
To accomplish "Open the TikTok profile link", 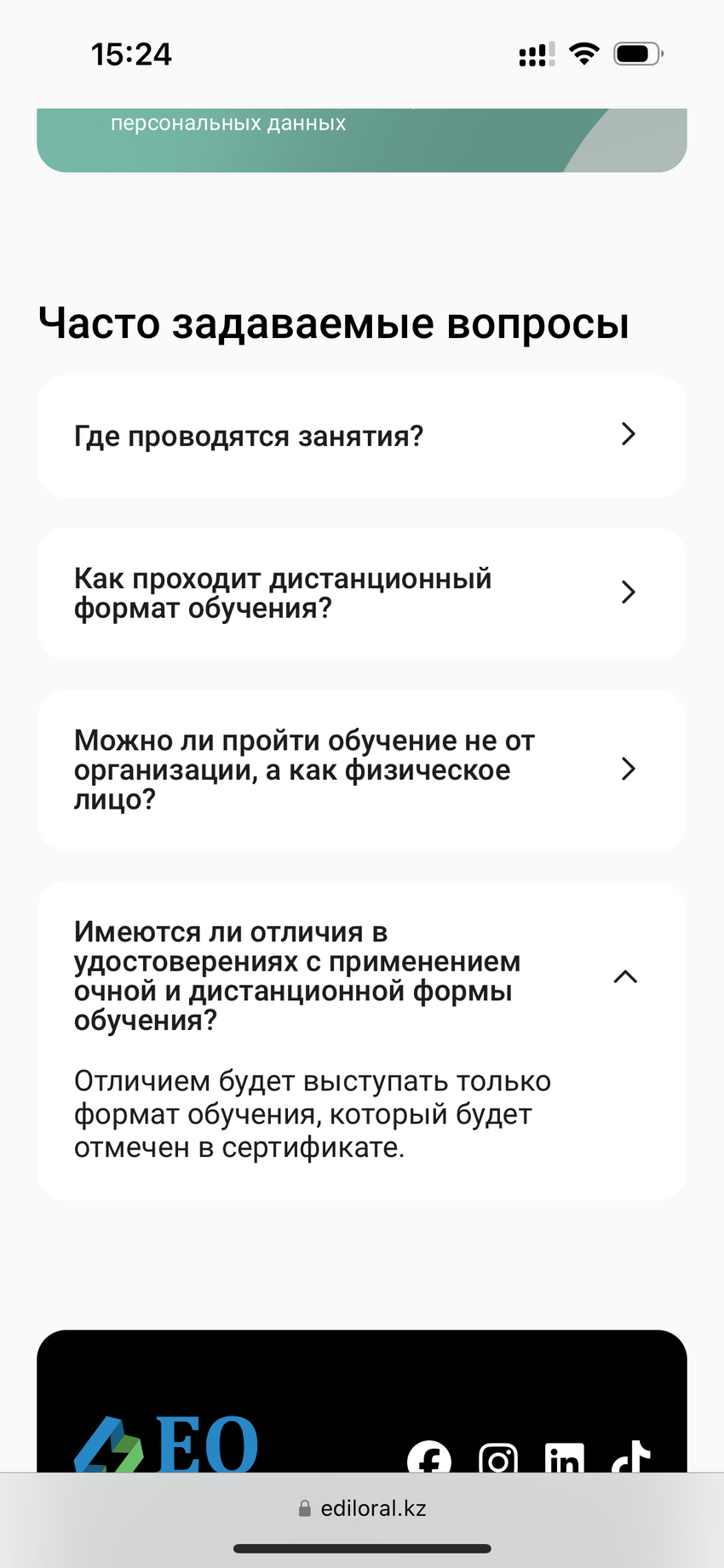I will [631, 1459].
